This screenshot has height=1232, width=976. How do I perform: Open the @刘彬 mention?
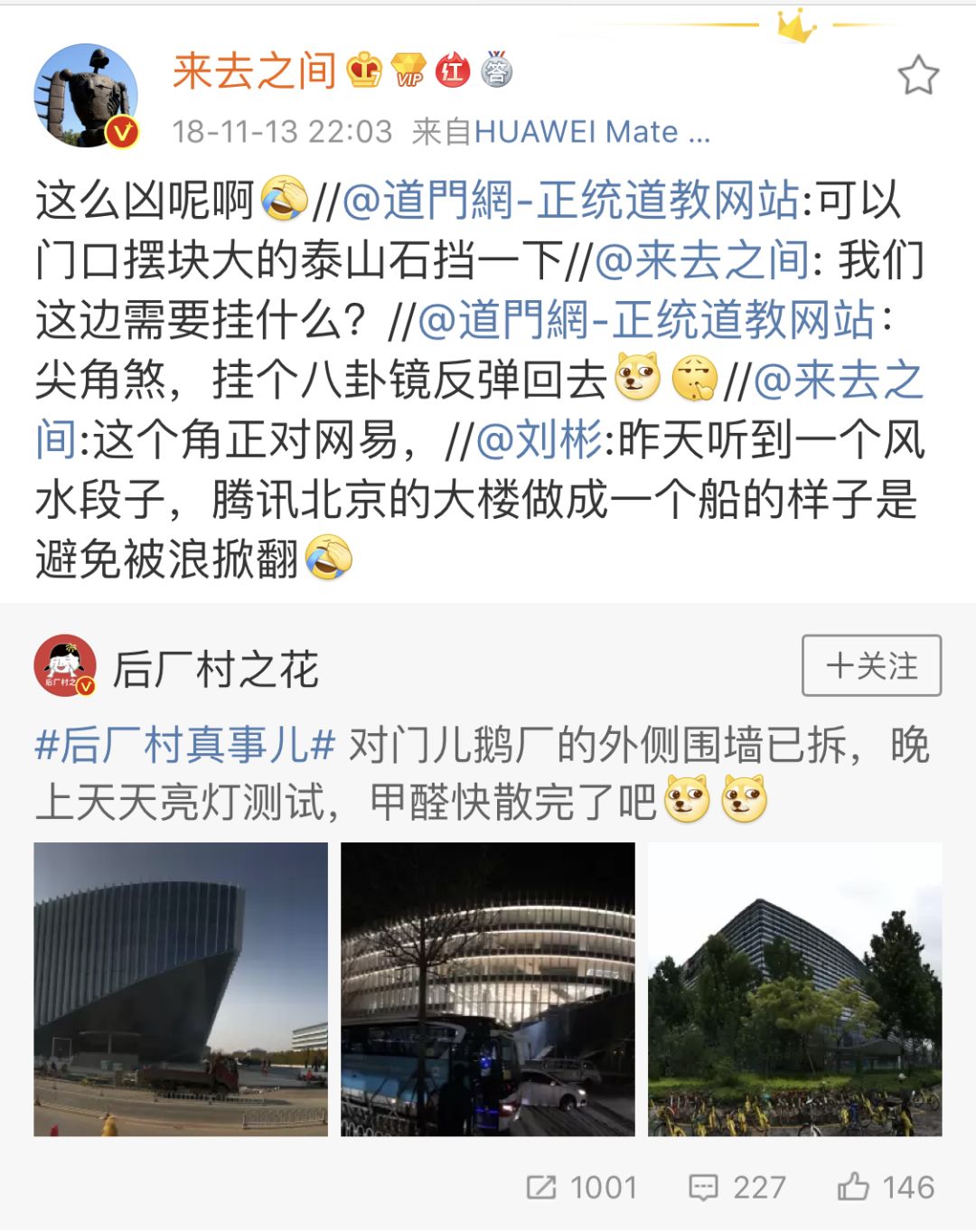pos(539,440)
